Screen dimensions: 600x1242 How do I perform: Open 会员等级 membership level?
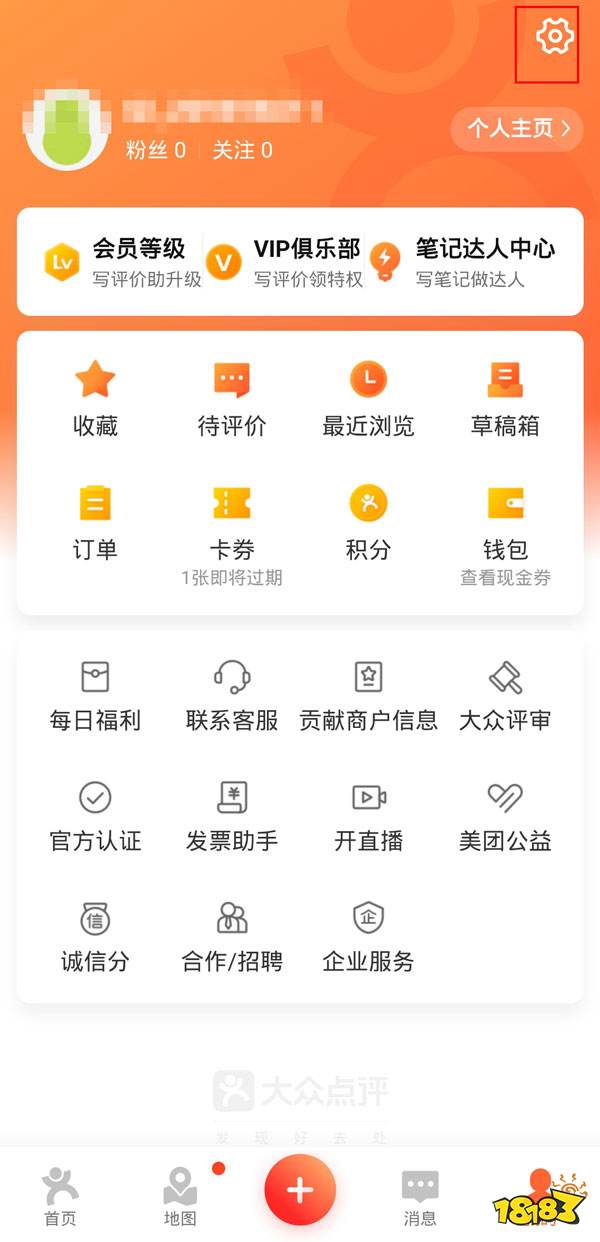pyautogui.click(x=122, y=262)
